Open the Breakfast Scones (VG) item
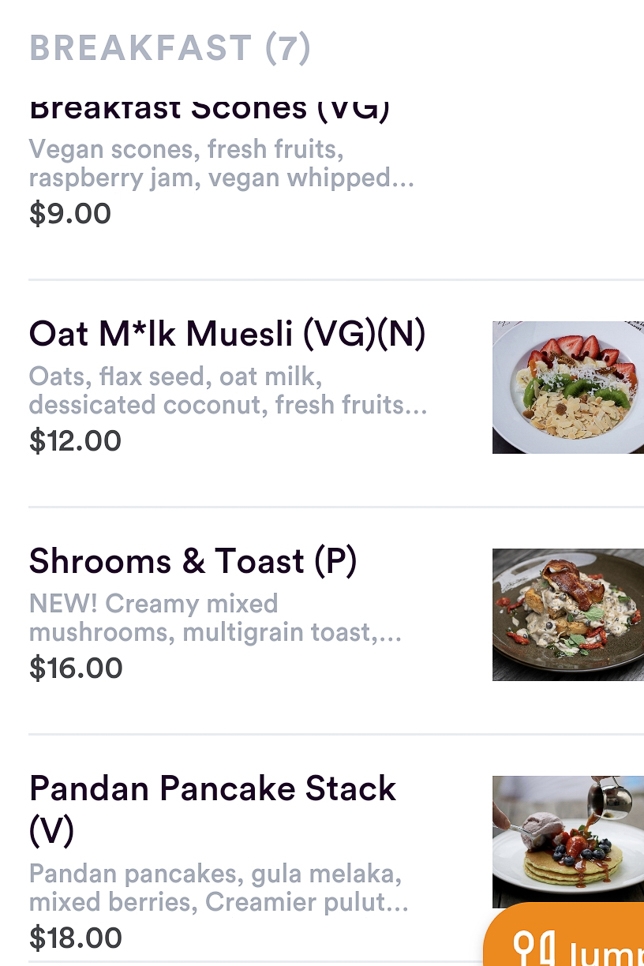This screenshot has height=966, width=644. (210, 108)
